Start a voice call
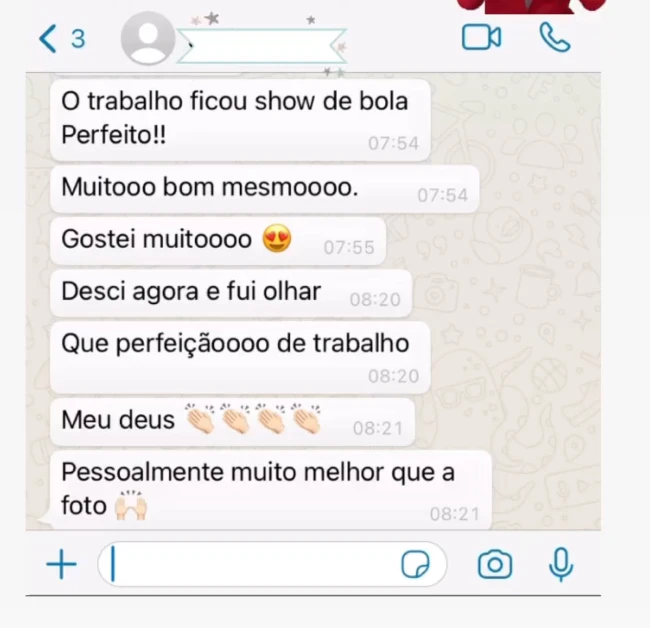Viewport: 650px width, 628px height. coord(554,38)
